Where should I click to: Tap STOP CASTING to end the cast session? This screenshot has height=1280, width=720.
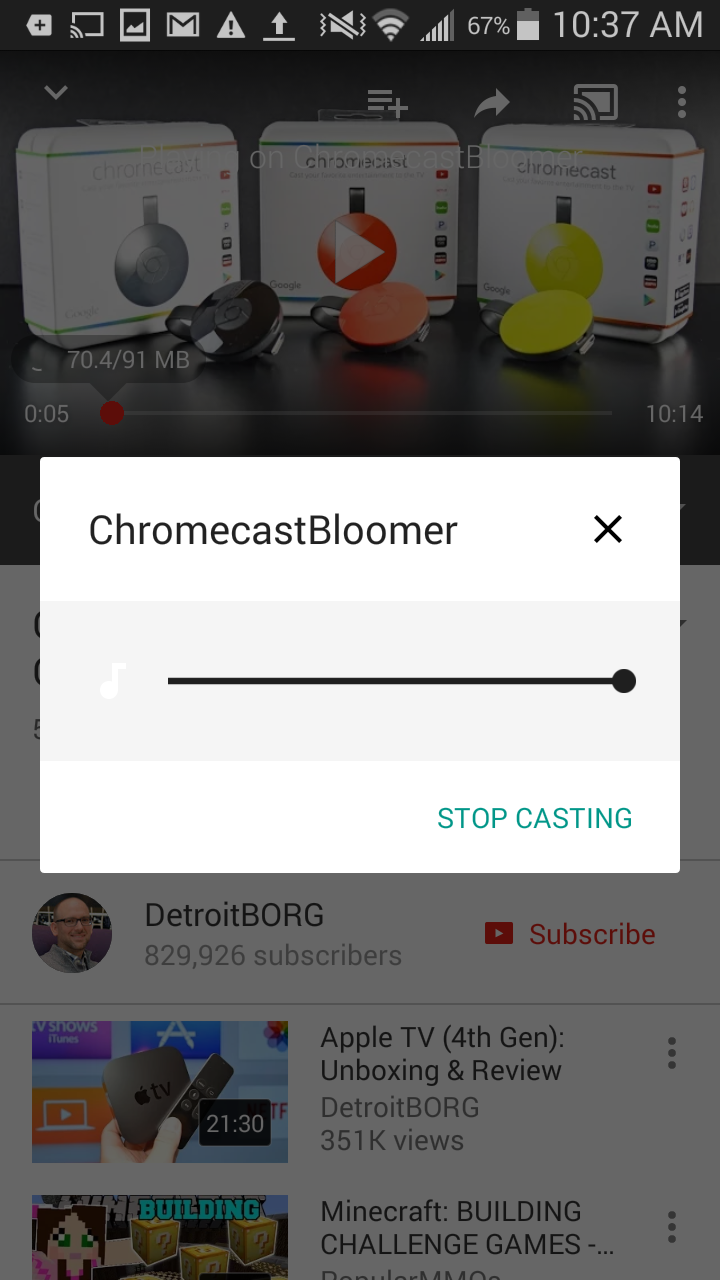click(x=534, y=818)
